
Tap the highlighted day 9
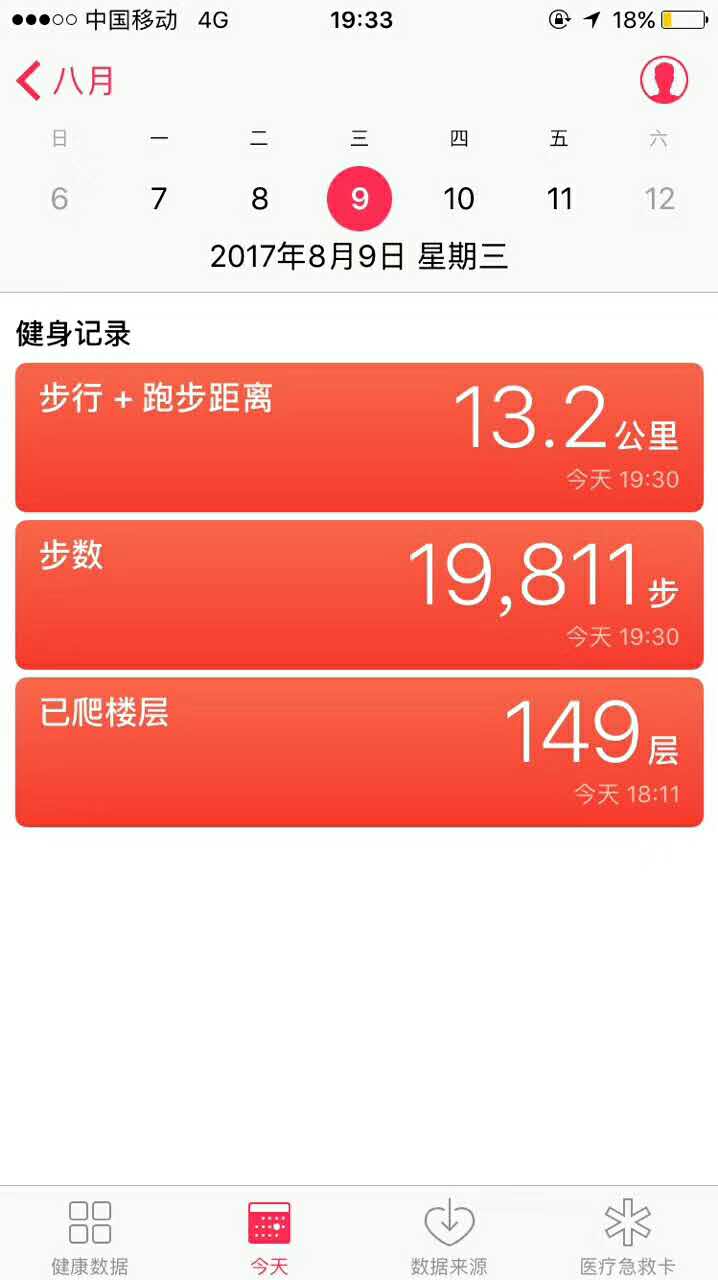359,198
